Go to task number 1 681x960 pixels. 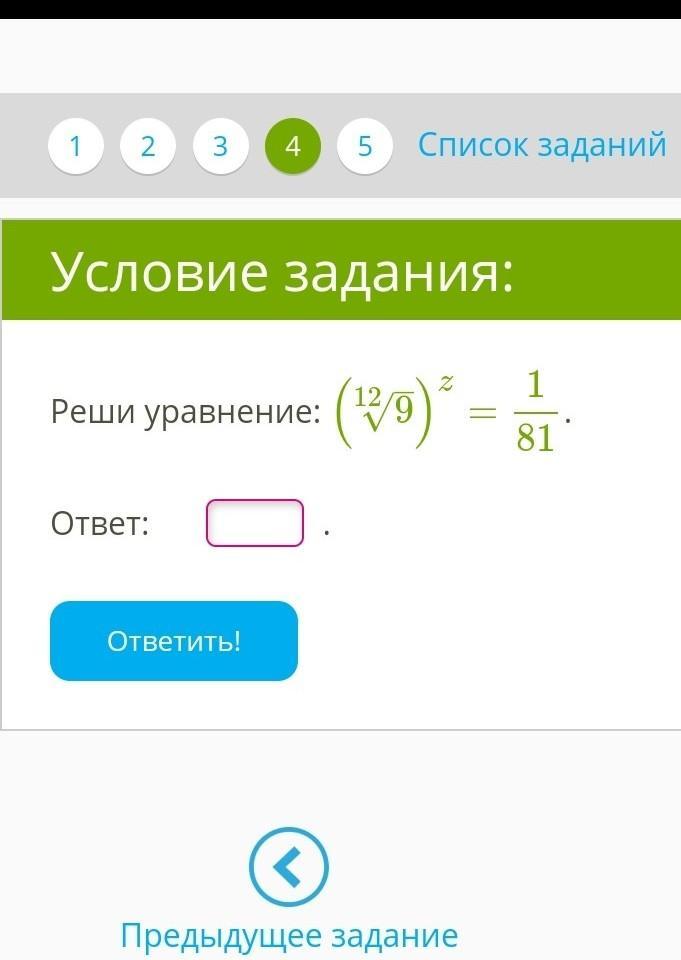click(75, 147)
